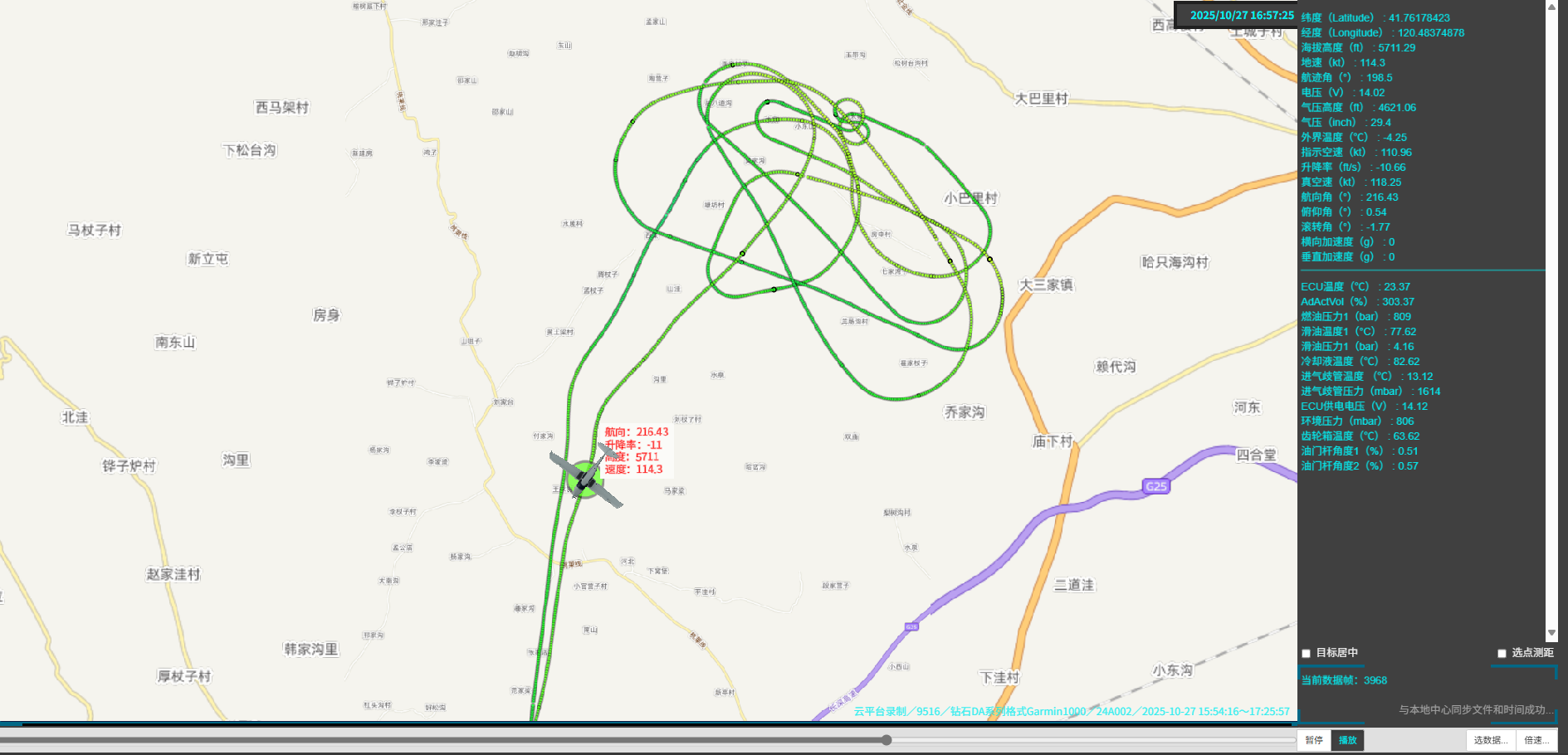
Task: Tap the data panel's scroll-up arrow
Action: click(1551, 7)
